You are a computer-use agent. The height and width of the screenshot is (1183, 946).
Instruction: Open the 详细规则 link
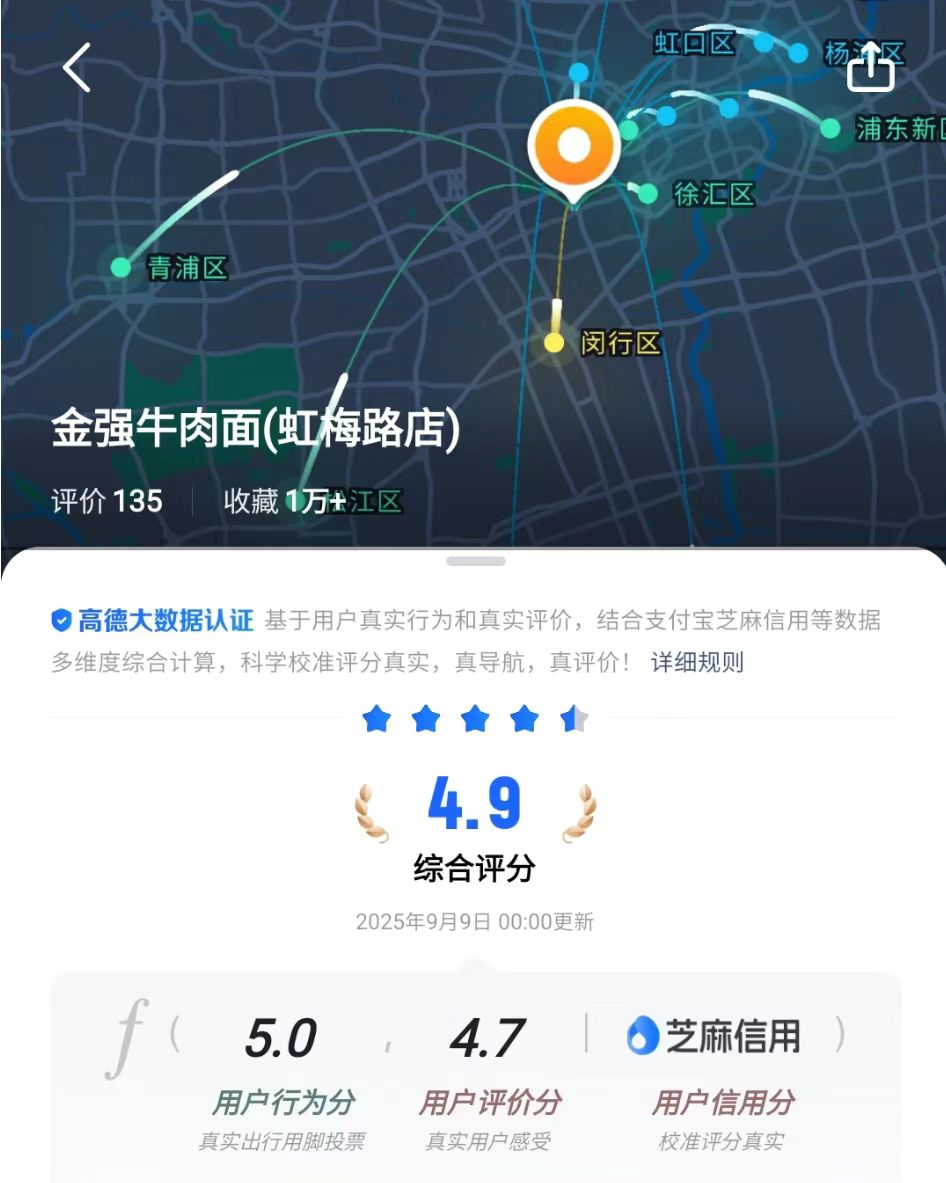coord(697,662)
